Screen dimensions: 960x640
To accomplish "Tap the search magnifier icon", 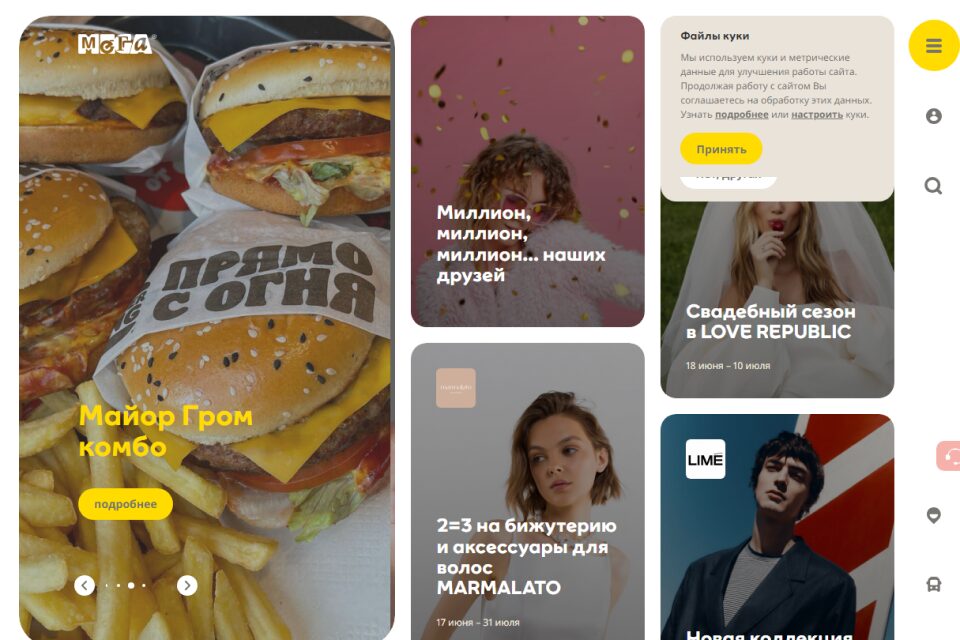I will [x=933, y=186].
